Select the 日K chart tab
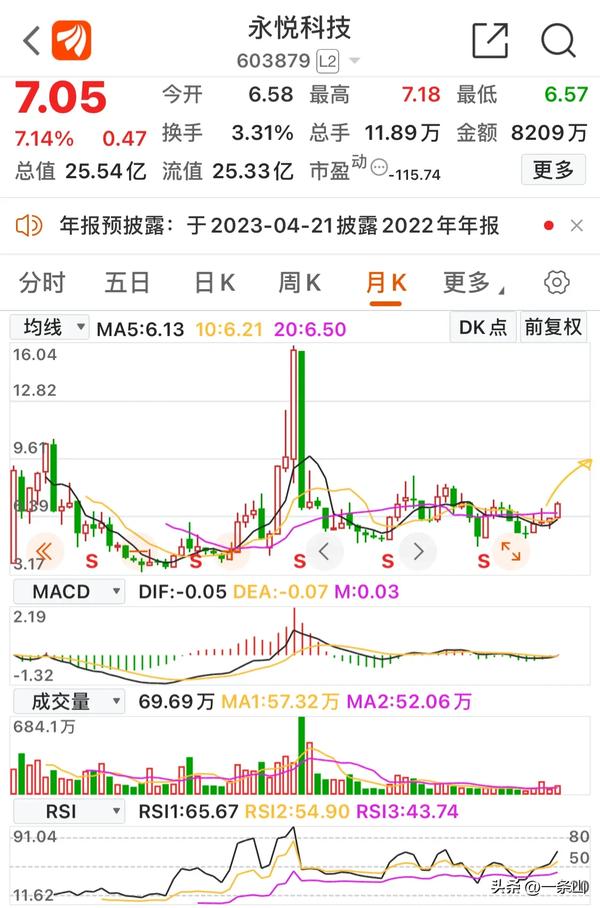600x908 pixels. click(x=214, y=283)
